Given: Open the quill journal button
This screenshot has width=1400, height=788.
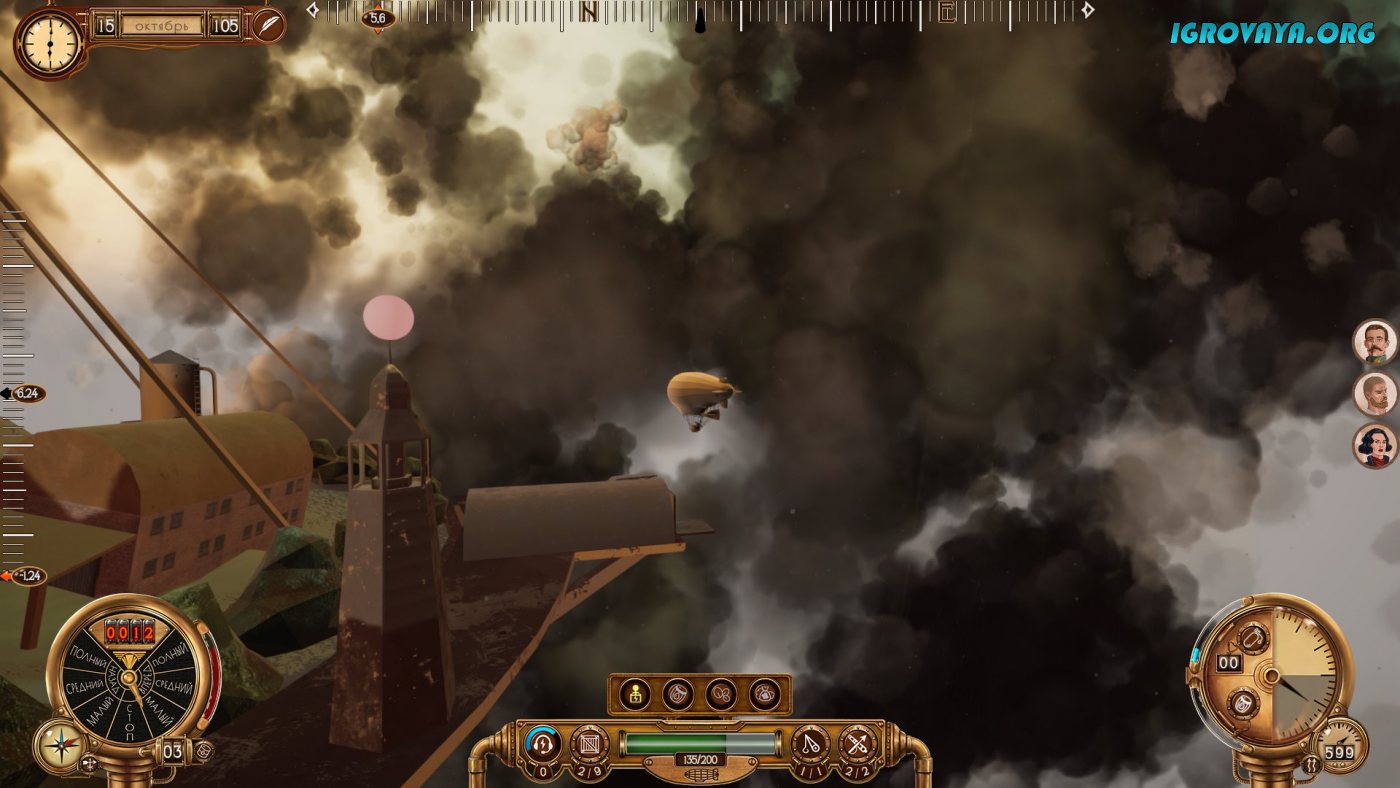Looking at the screenshot, I should (267, 24).
